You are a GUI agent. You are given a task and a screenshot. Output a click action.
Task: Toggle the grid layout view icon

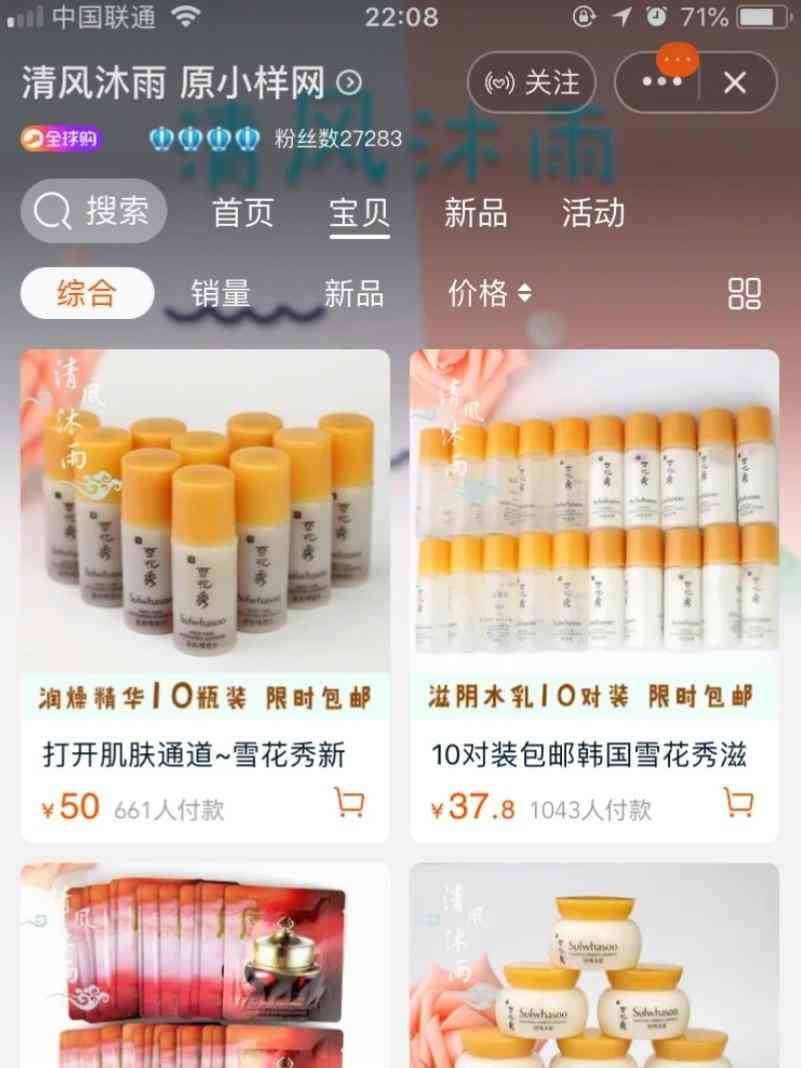pyautogui.click(x=744, y=293)
